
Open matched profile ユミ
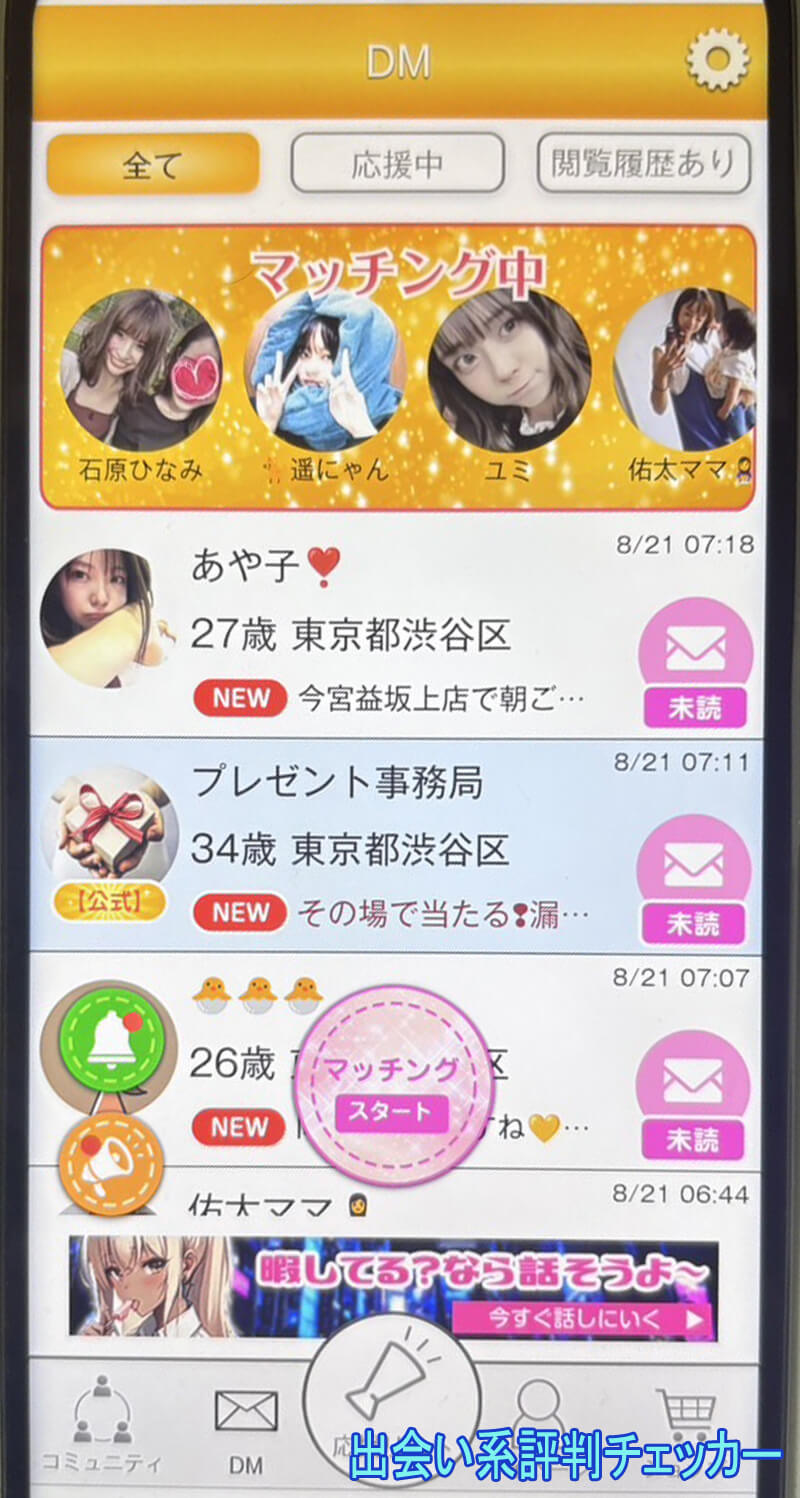tap(509, 371)
